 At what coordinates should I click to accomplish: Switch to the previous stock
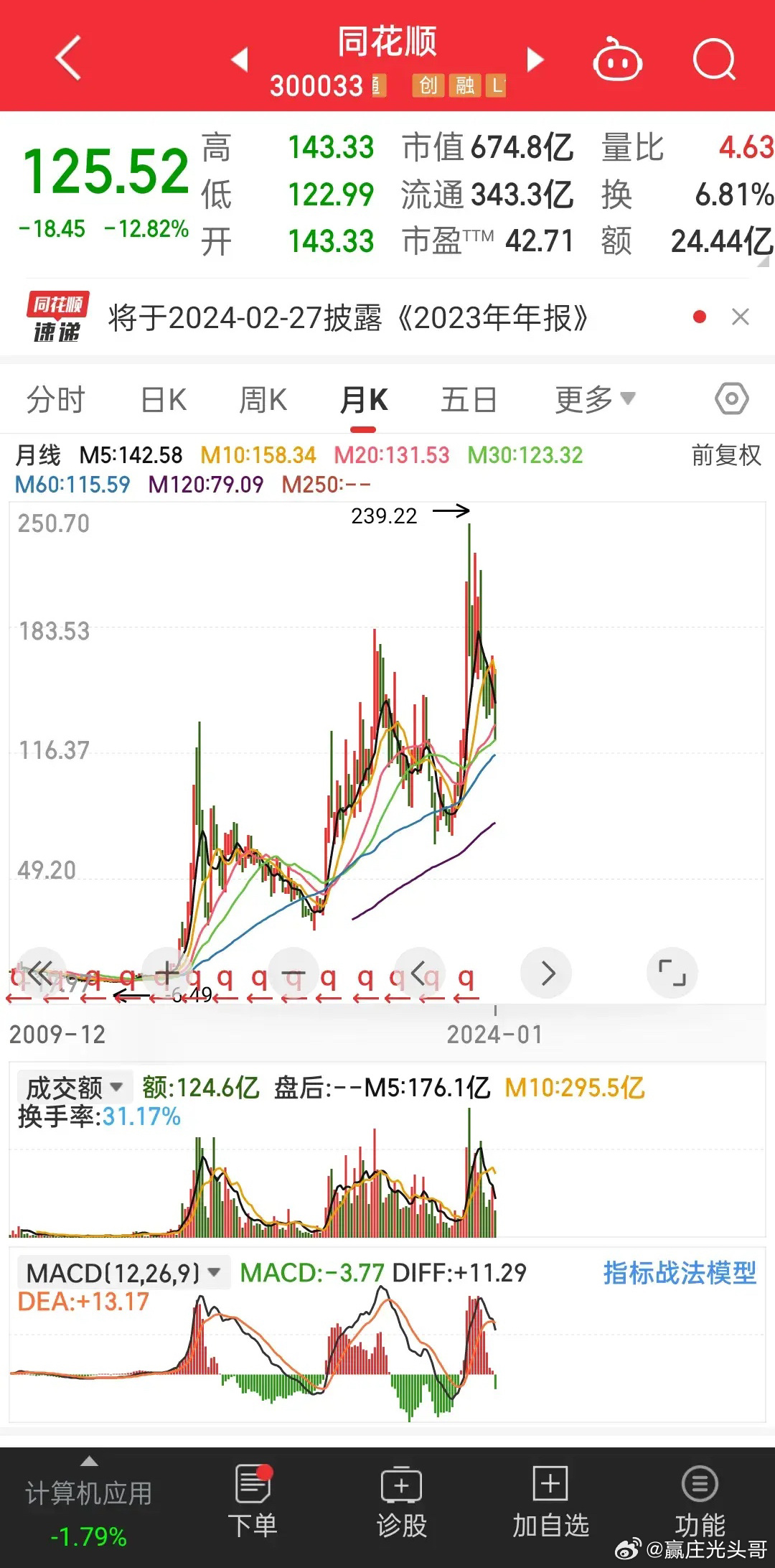coord(240,60)
